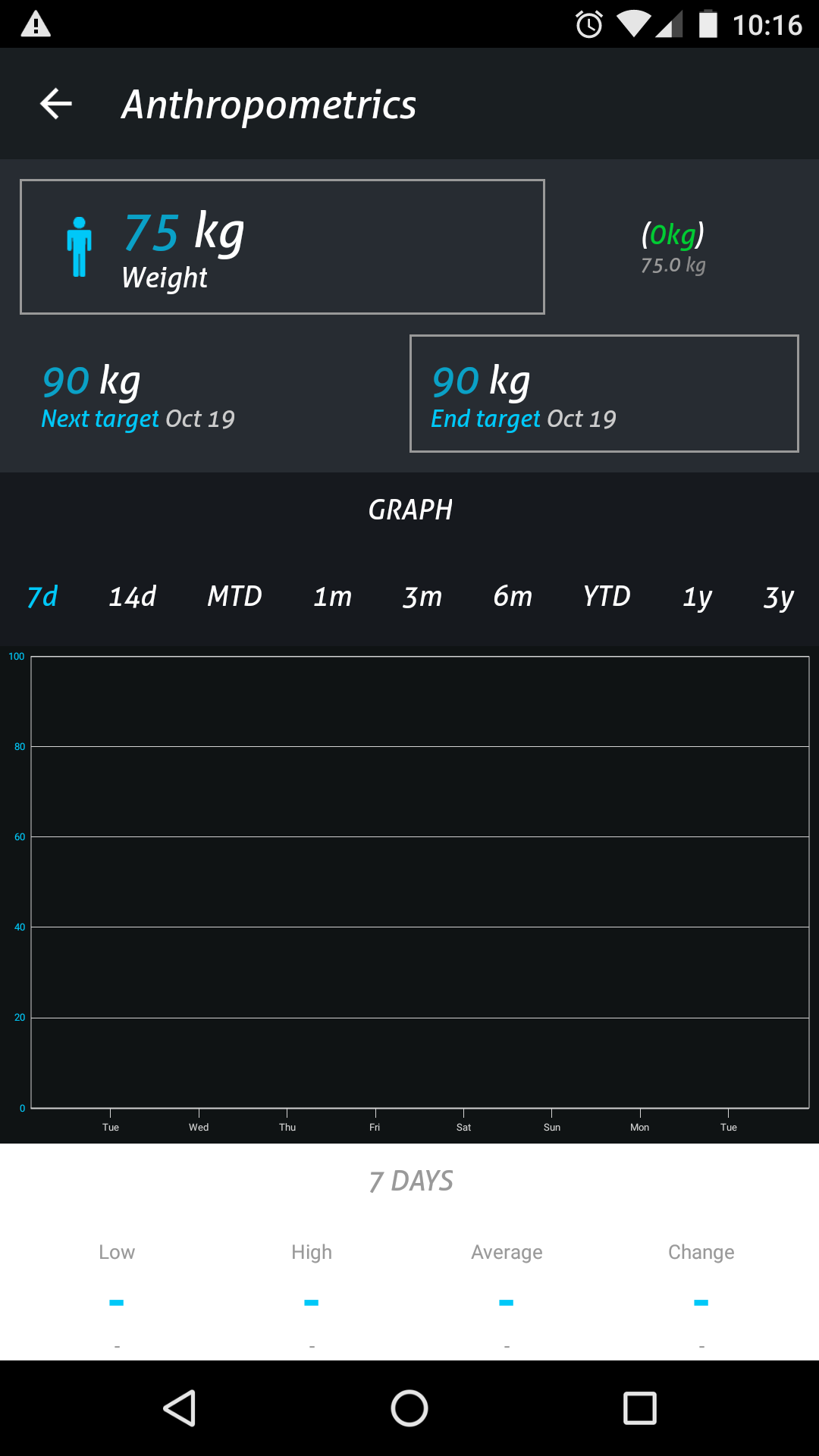
Task: Select the YTD graph range
Action: 607,597
